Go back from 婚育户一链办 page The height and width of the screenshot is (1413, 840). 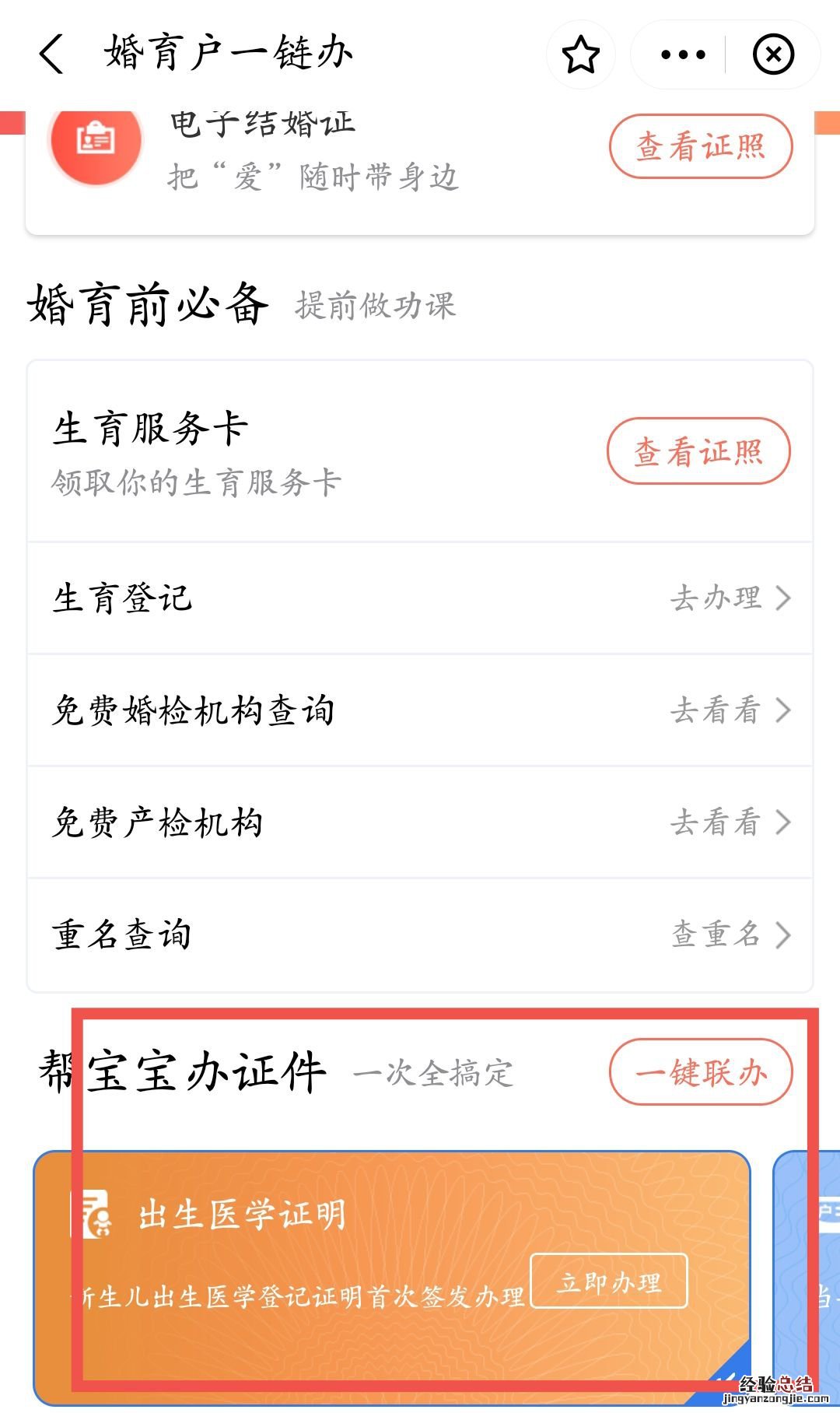coord(51,54)
